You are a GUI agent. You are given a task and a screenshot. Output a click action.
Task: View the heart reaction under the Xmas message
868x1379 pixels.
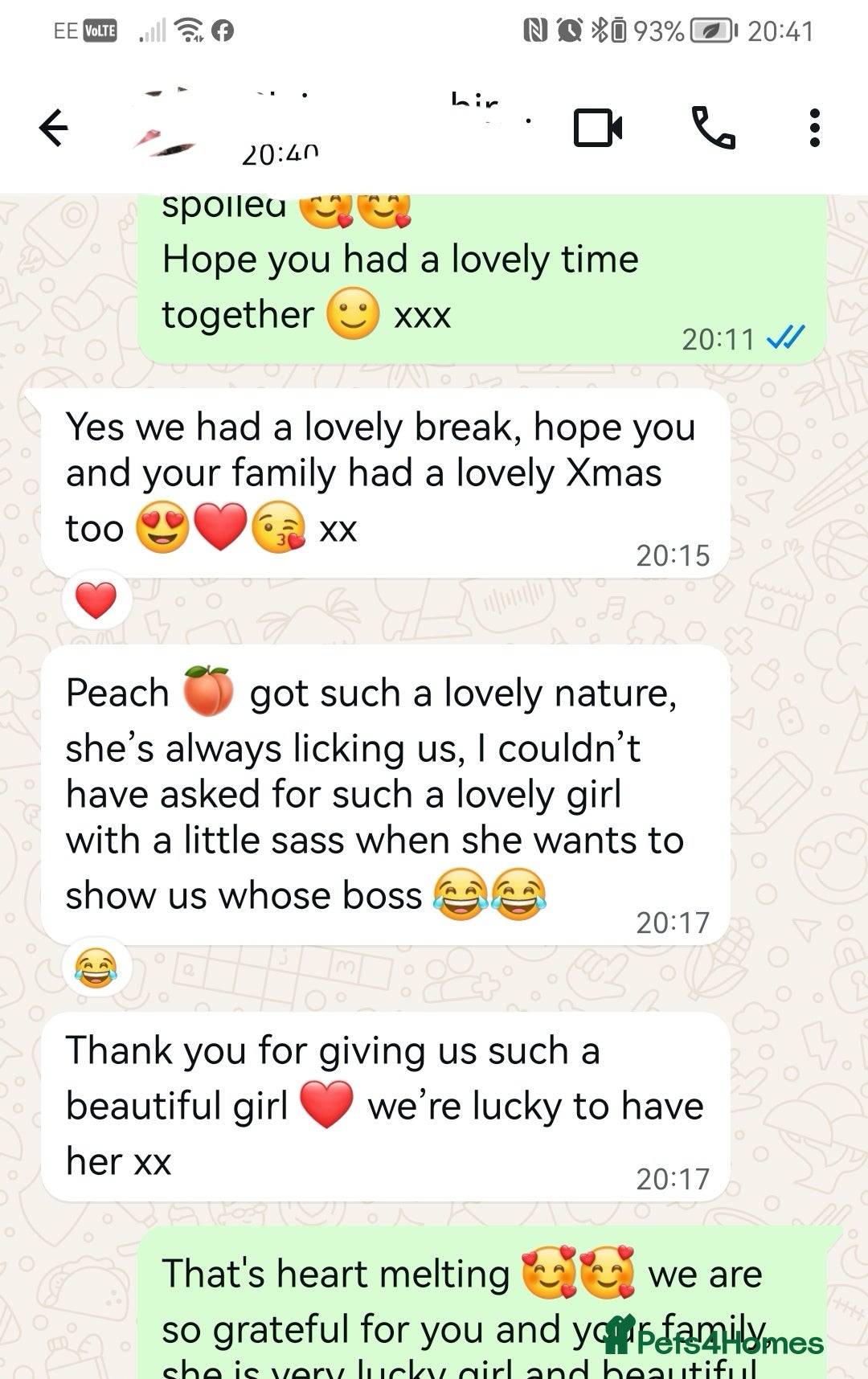point(96,600)
